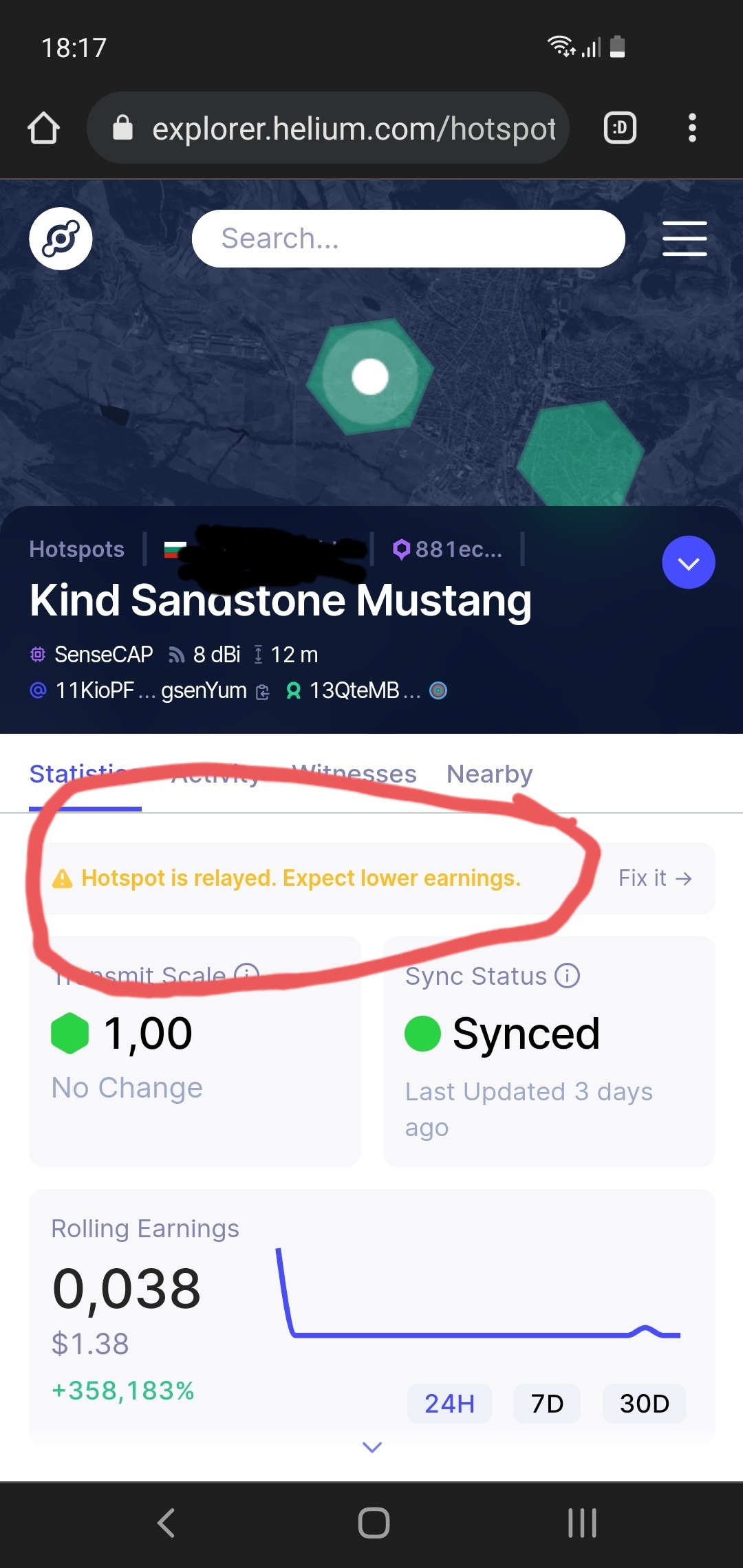Image resolution: width=743 pixels, height=1568 pixels.
Task: Expand the Rolling Earnings card
Action: click(371, 1448)
